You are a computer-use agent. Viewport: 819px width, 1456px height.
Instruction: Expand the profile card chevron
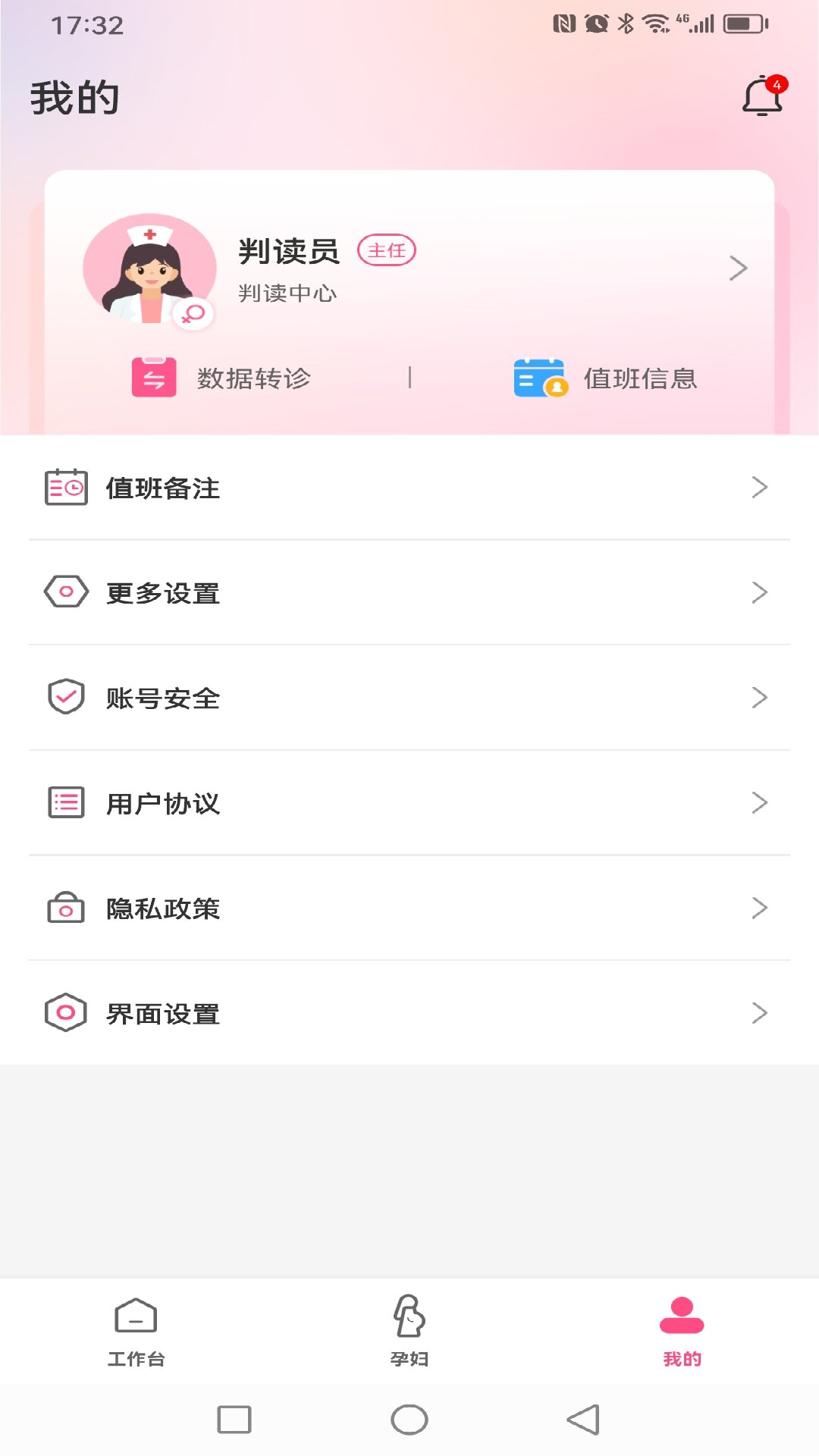coord(738,267)
